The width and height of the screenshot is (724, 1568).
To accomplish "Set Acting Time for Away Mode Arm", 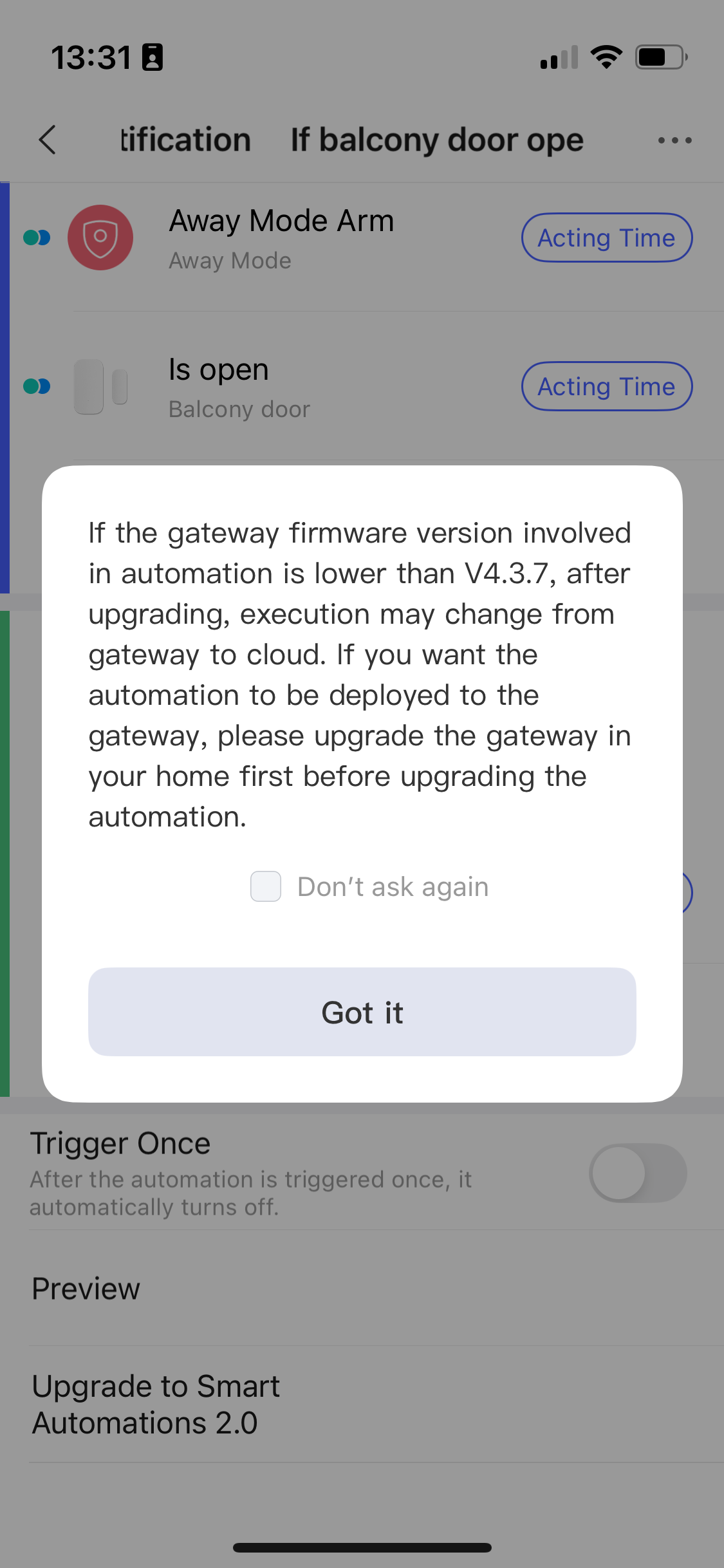I will click(x=606, y=238).
